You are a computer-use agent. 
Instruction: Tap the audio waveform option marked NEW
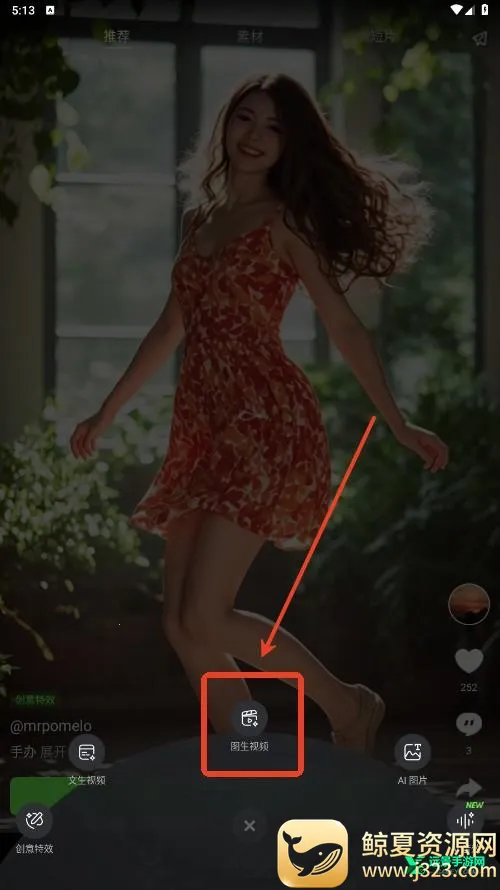coord(465,820)
